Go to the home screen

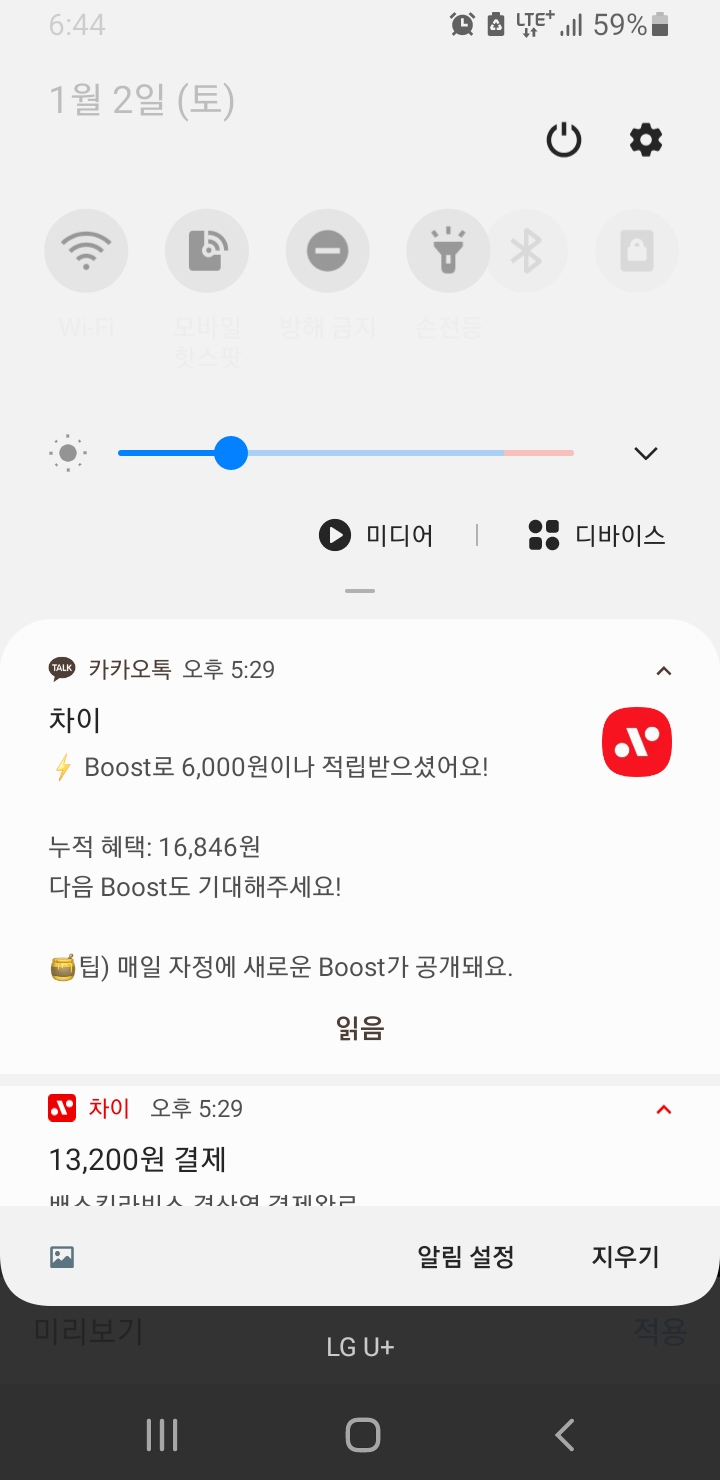(x=362, y=1435)
